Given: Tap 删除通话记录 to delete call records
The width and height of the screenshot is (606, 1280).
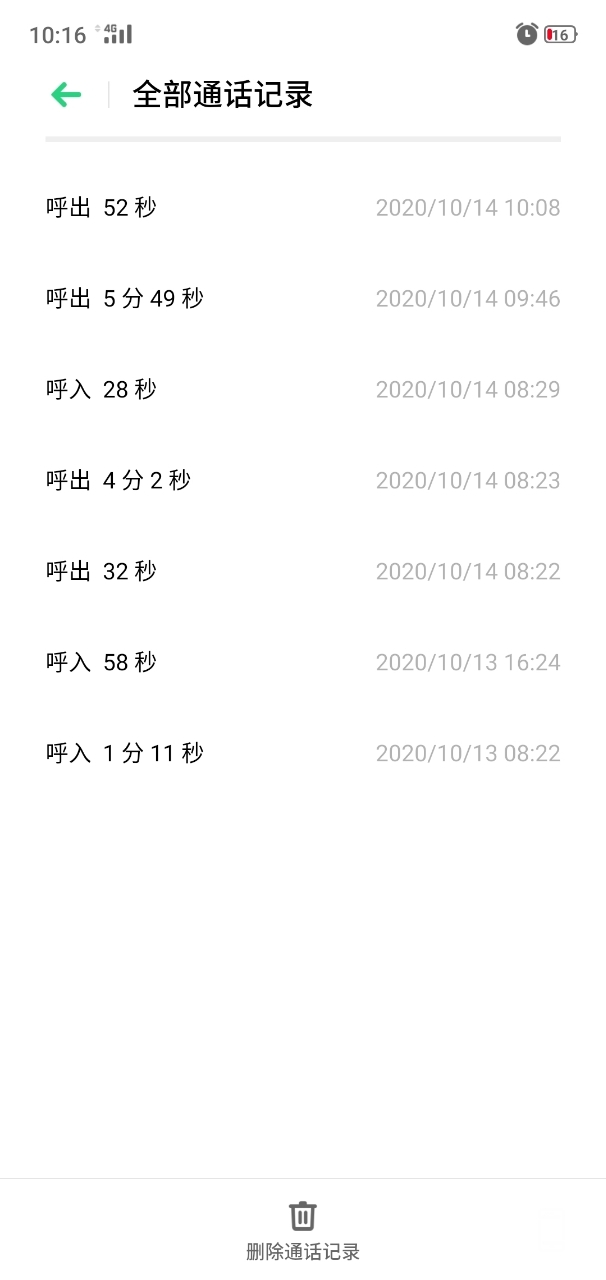Looking at the screenshot, I should 303,1230.
